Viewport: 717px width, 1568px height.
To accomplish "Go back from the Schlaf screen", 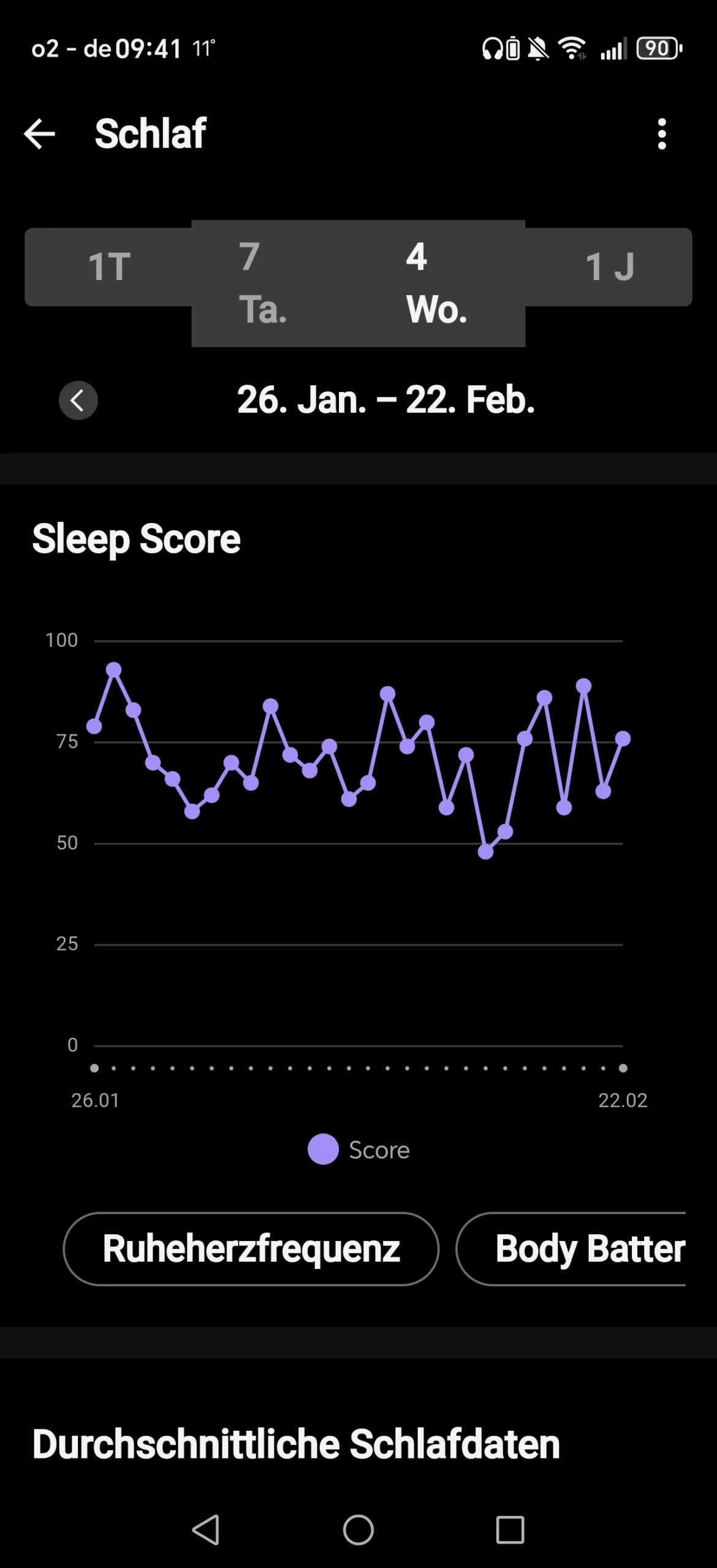I will pos(40,134).
